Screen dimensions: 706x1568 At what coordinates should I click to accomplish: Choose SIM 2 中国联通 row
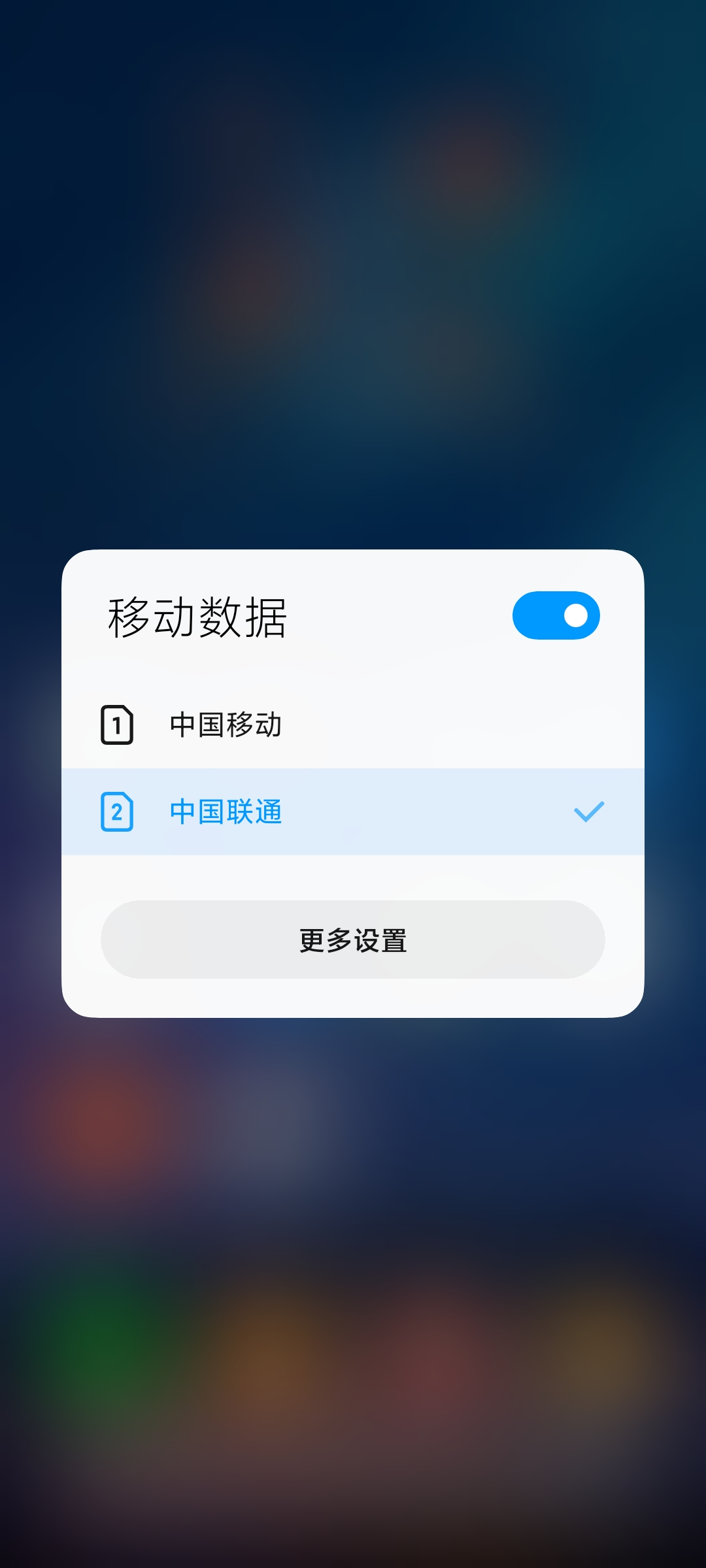(x=353, y=811)
